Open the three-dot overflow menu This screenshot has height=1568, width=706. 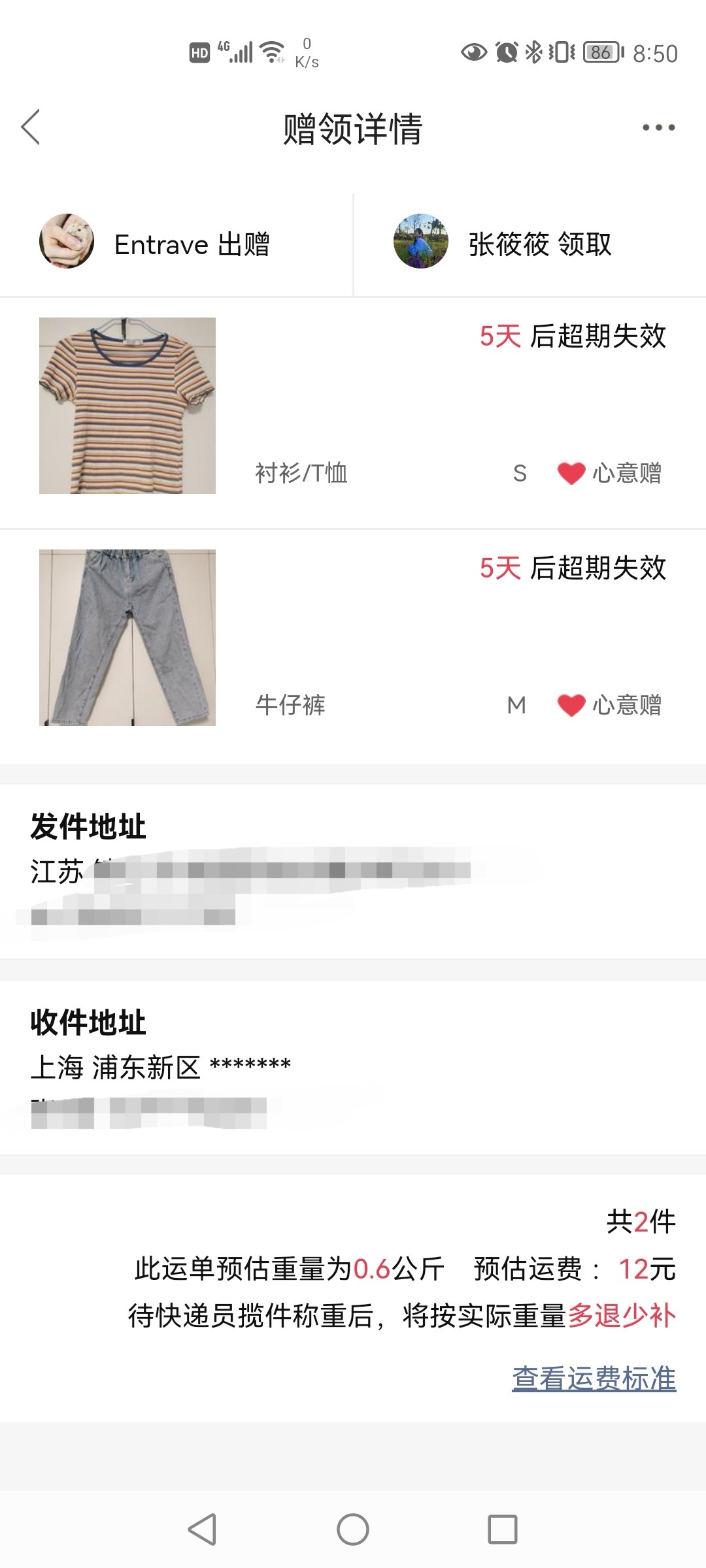[x=658, y=127]
